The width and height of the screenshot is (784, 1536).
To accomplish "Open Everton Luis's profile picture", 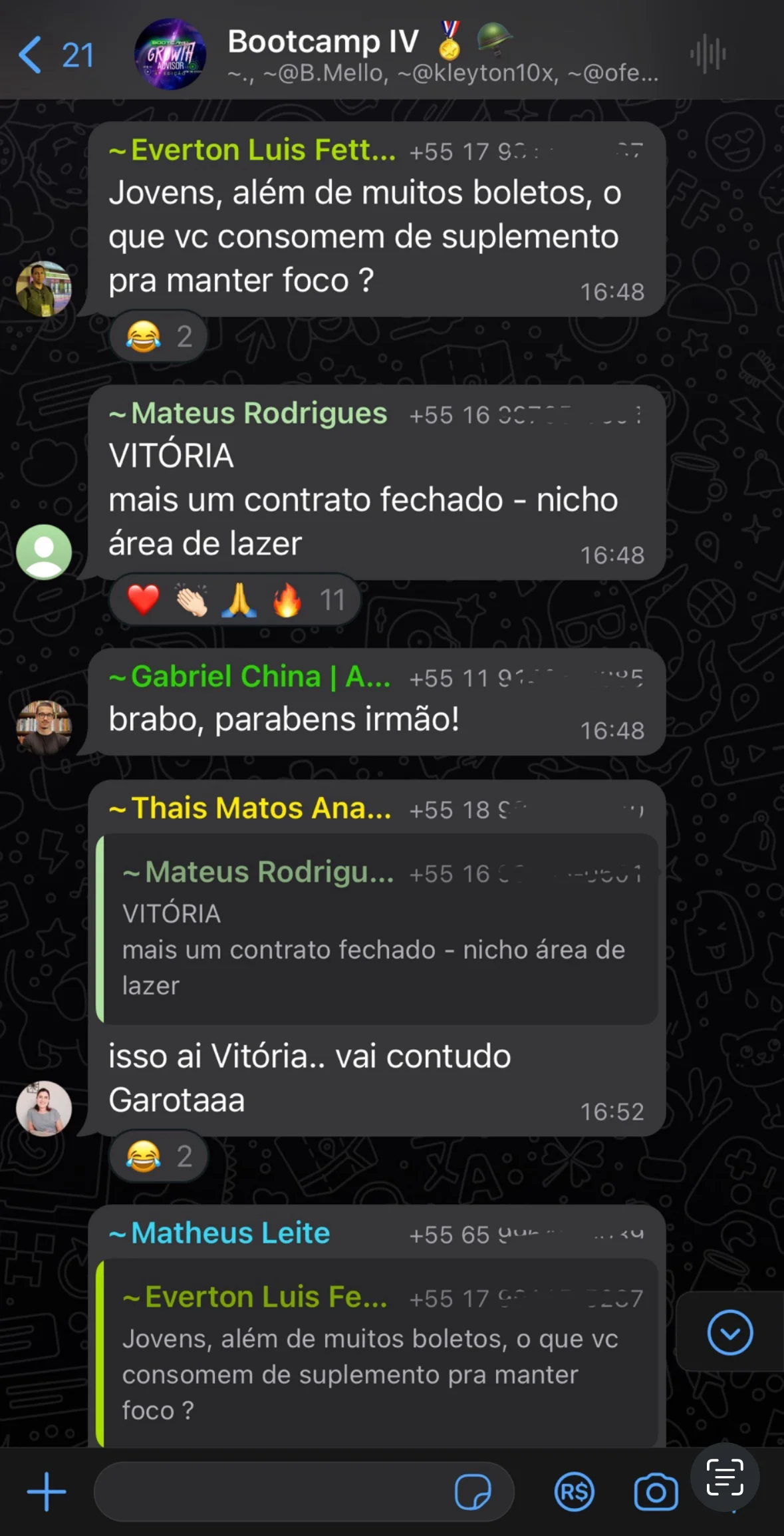I will [44, 289].
